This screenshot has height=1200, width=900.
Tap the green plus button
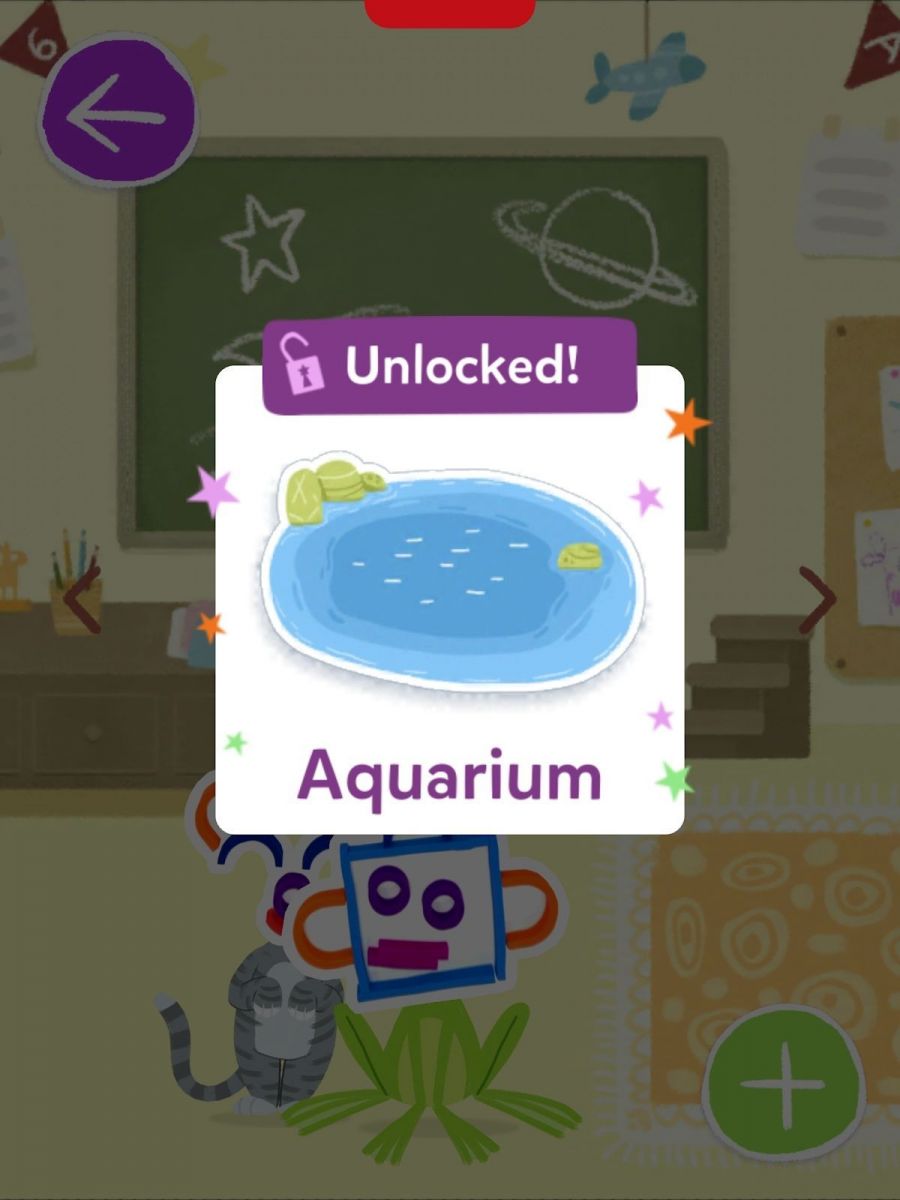[783, 1084]
